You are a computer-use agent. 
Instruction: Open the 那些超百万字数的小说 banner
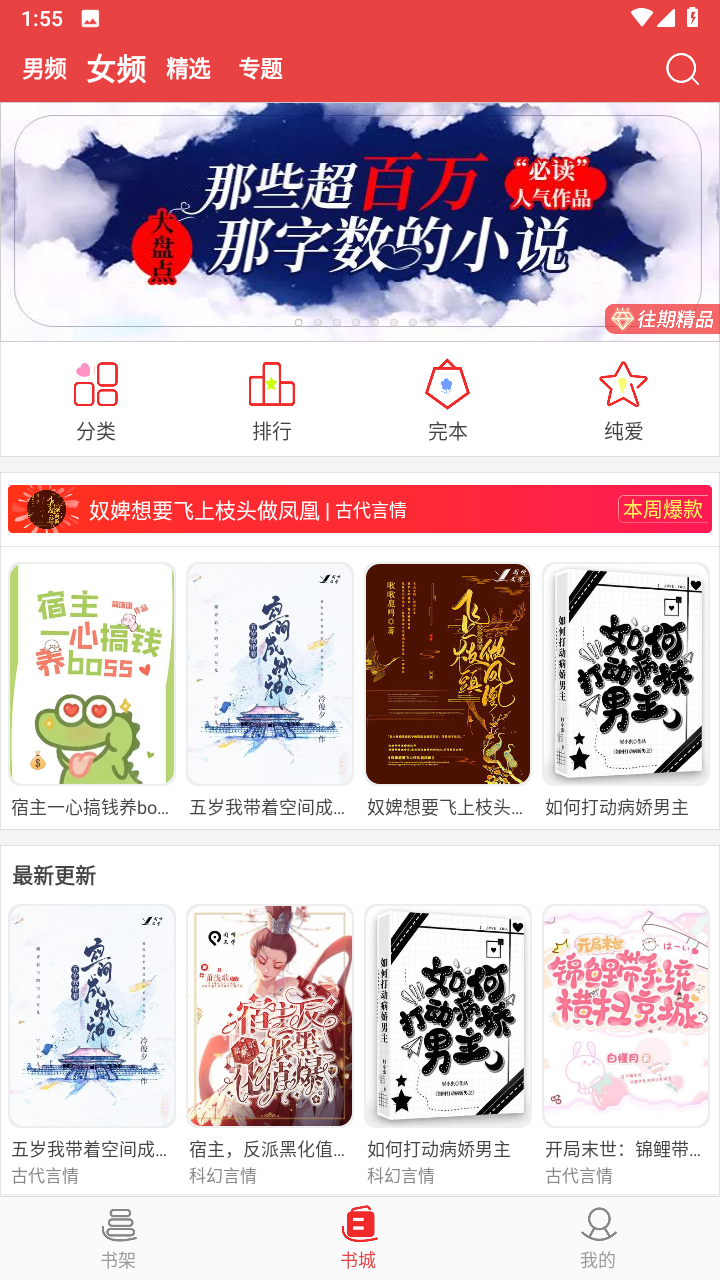click(360, 221)
